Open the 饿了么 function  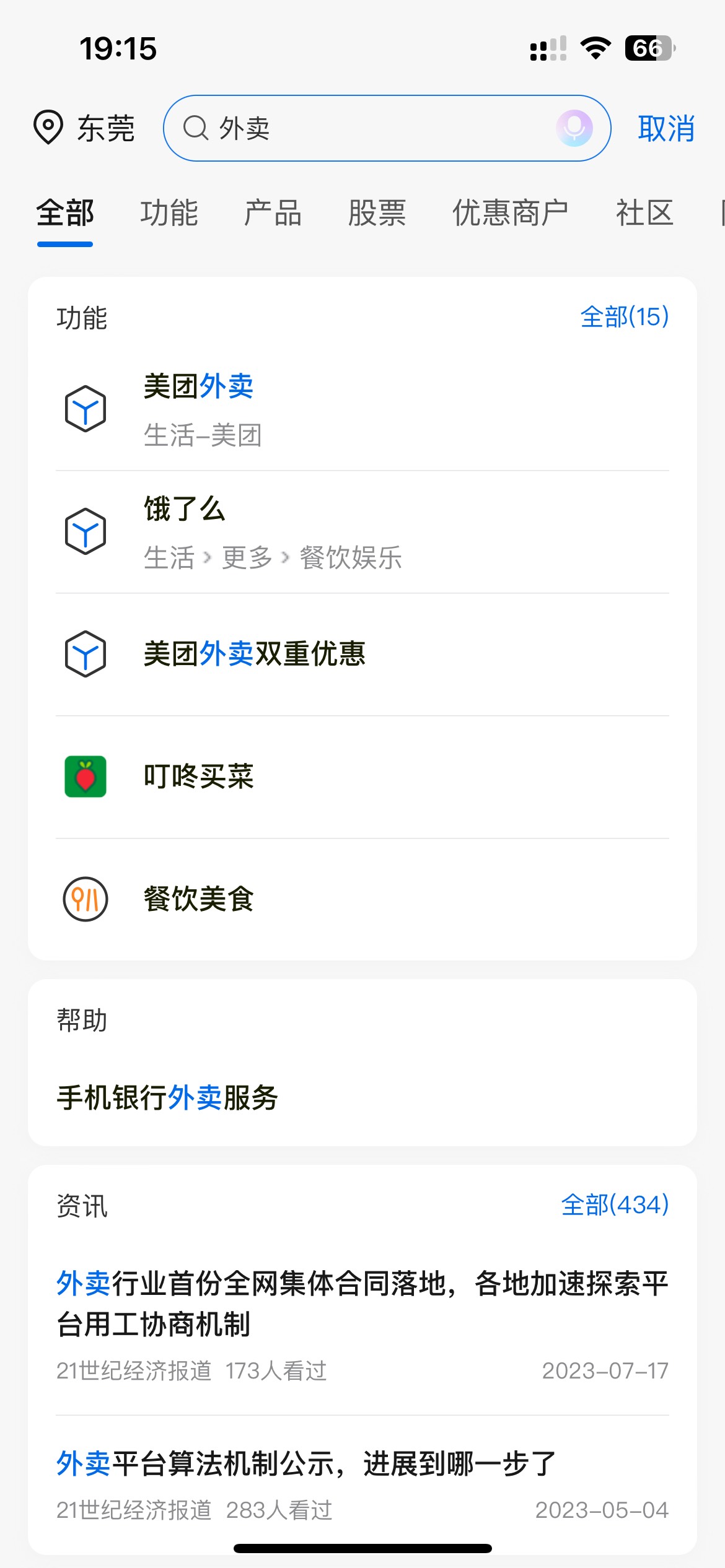[x=362, y=531]
